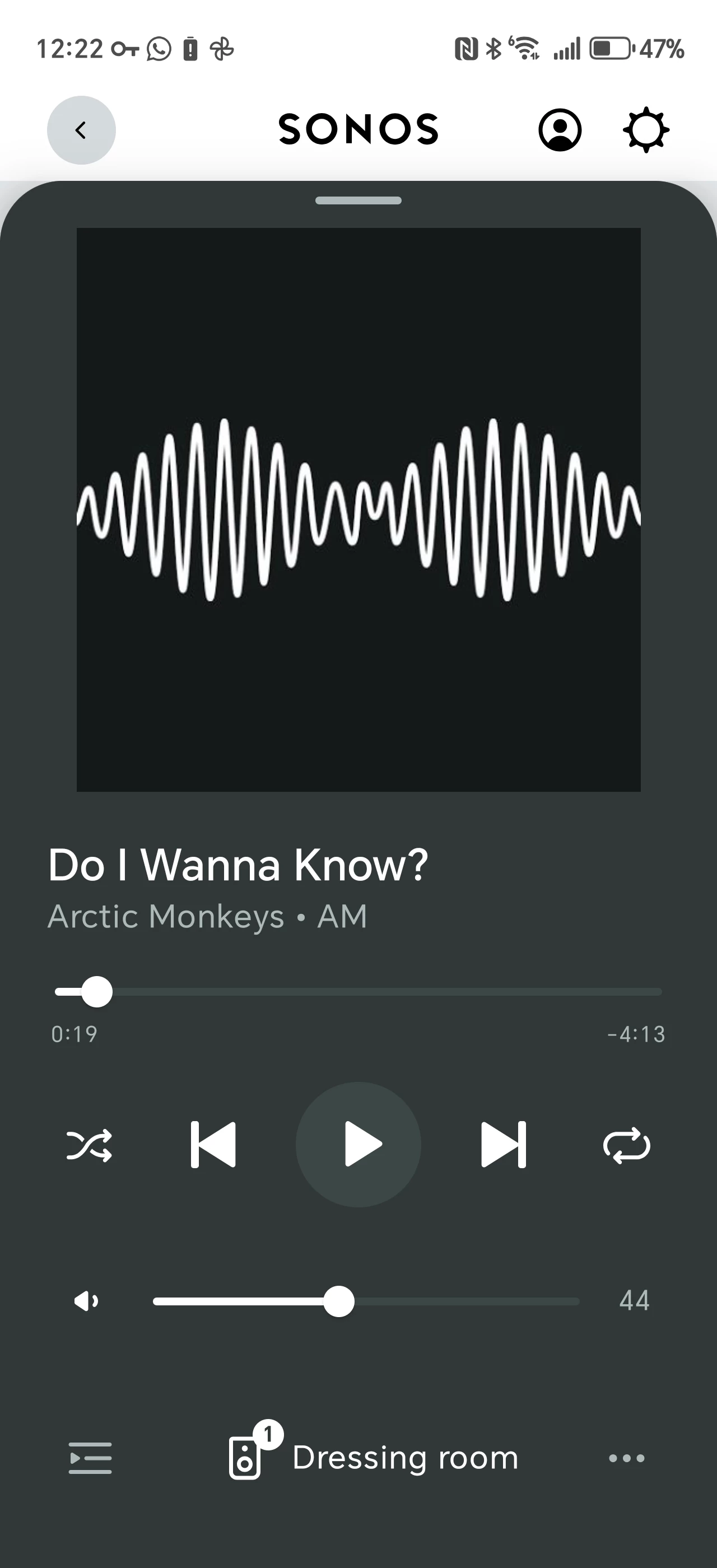The width and height of the screenshot is (717, 1568).
Task: Go back using the top-left arrow
Action: (81, 130)
